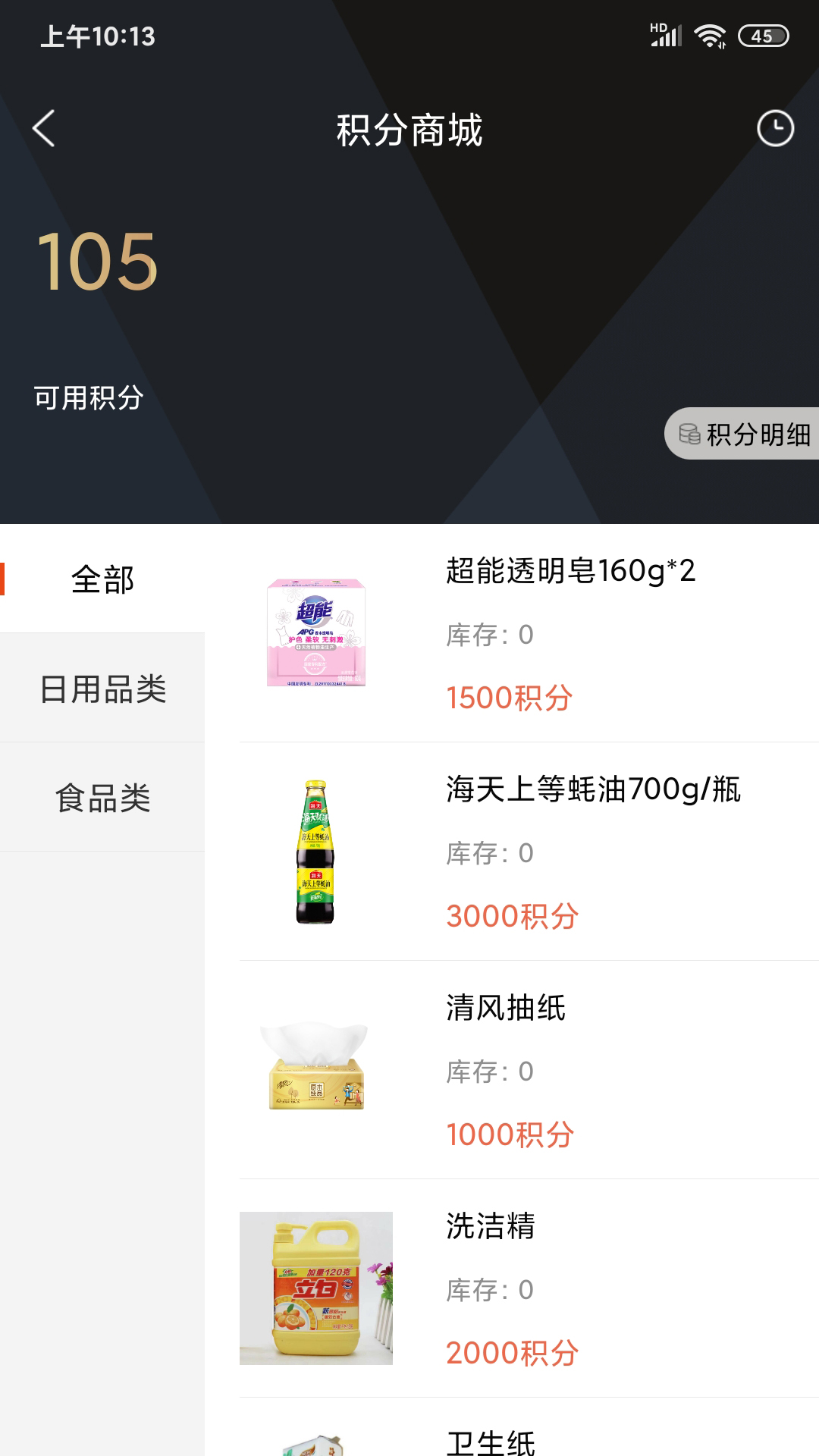Open the history clock icon
This screenshot has height=1456, width=819.
click(775, 128)
